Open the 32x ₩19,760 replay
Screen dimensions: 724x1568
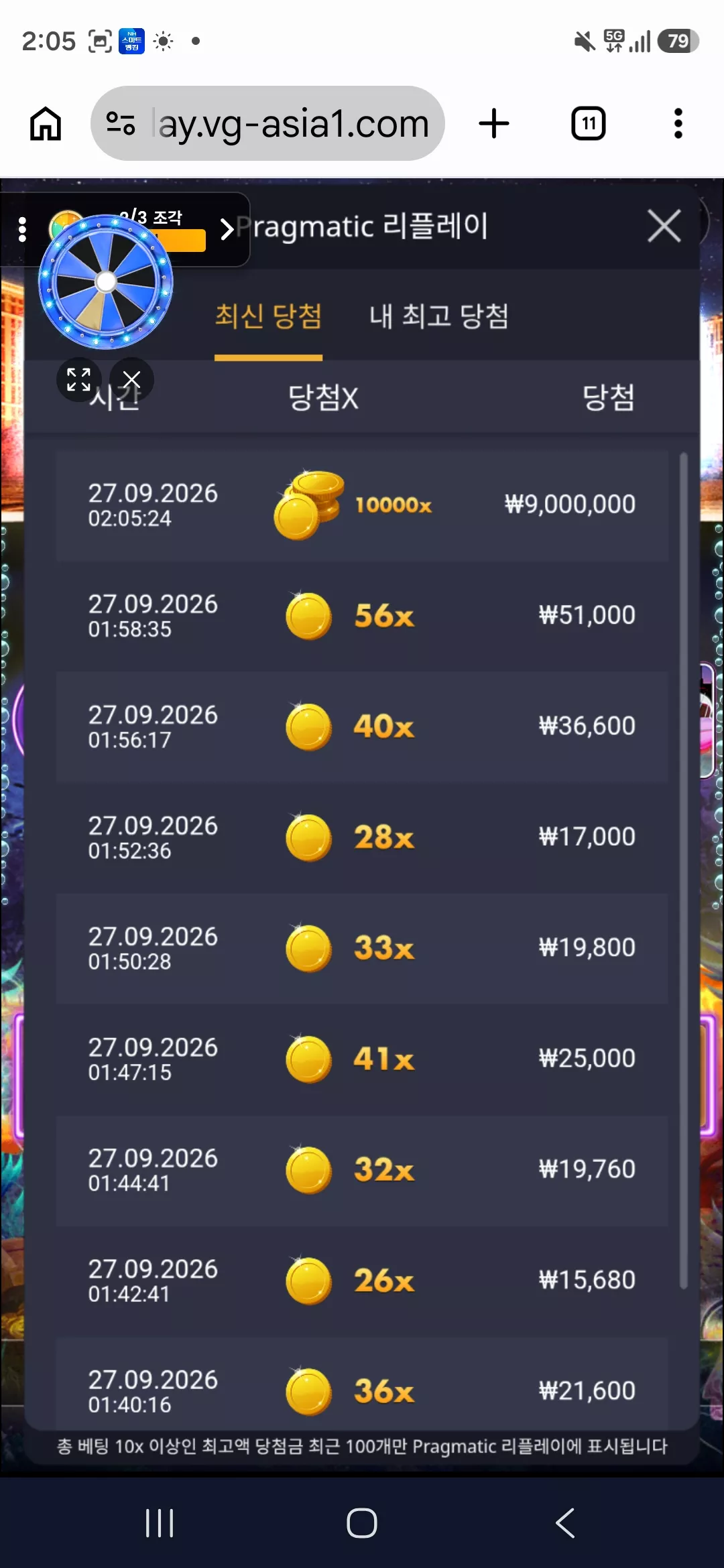(x=362, y=1171)
